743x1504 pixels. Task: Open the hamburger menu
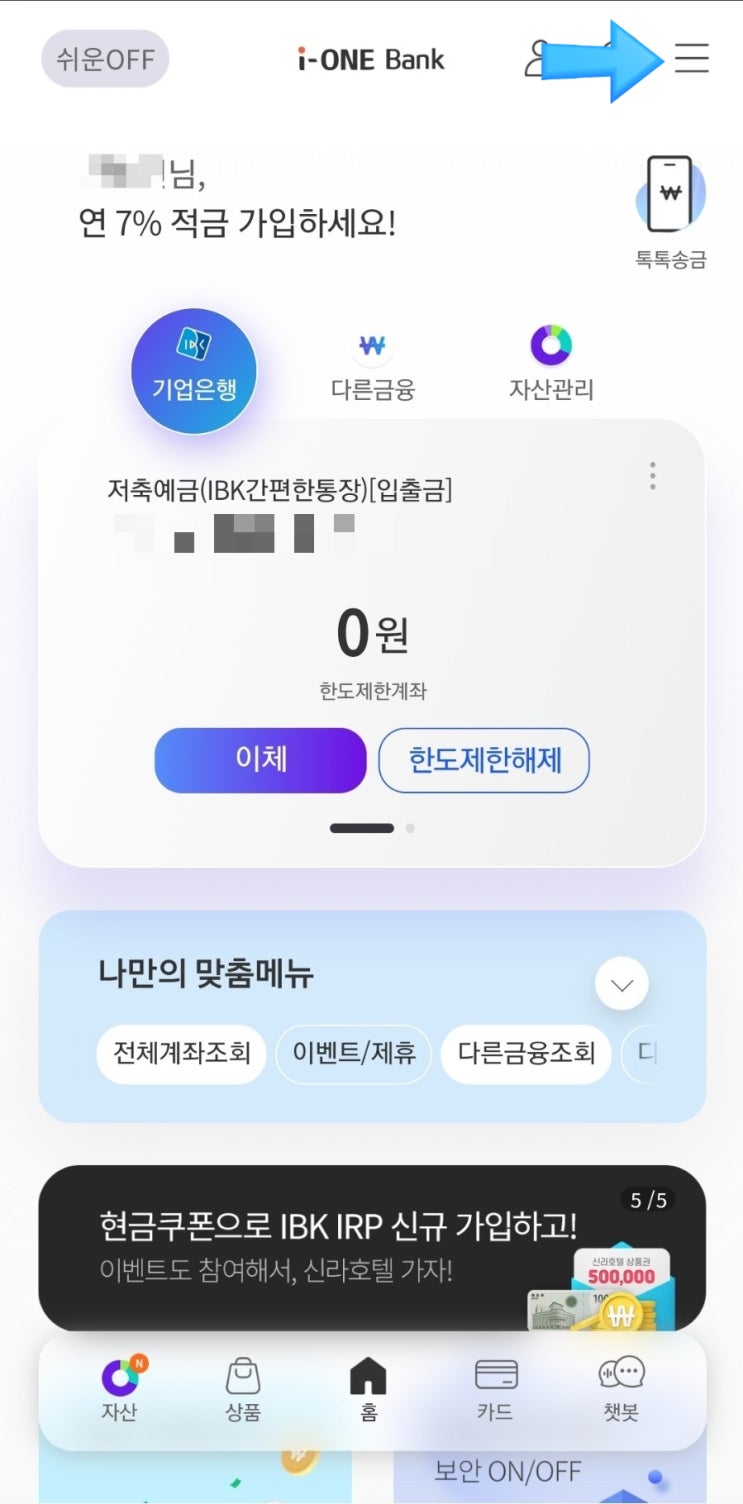coord(692,60)
